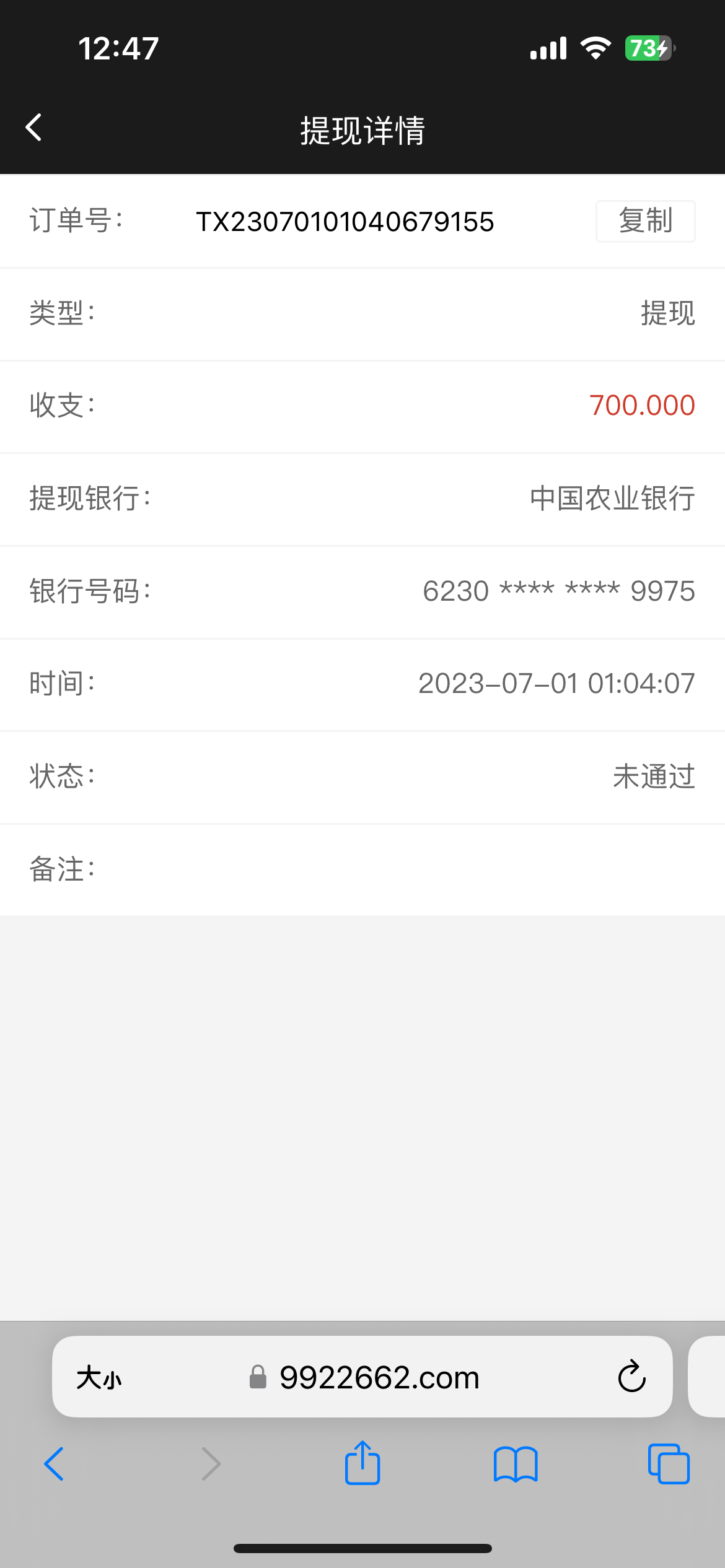
Task: Navigate back in Safari
Action: pyautogui.click(x=55, y=1464)
